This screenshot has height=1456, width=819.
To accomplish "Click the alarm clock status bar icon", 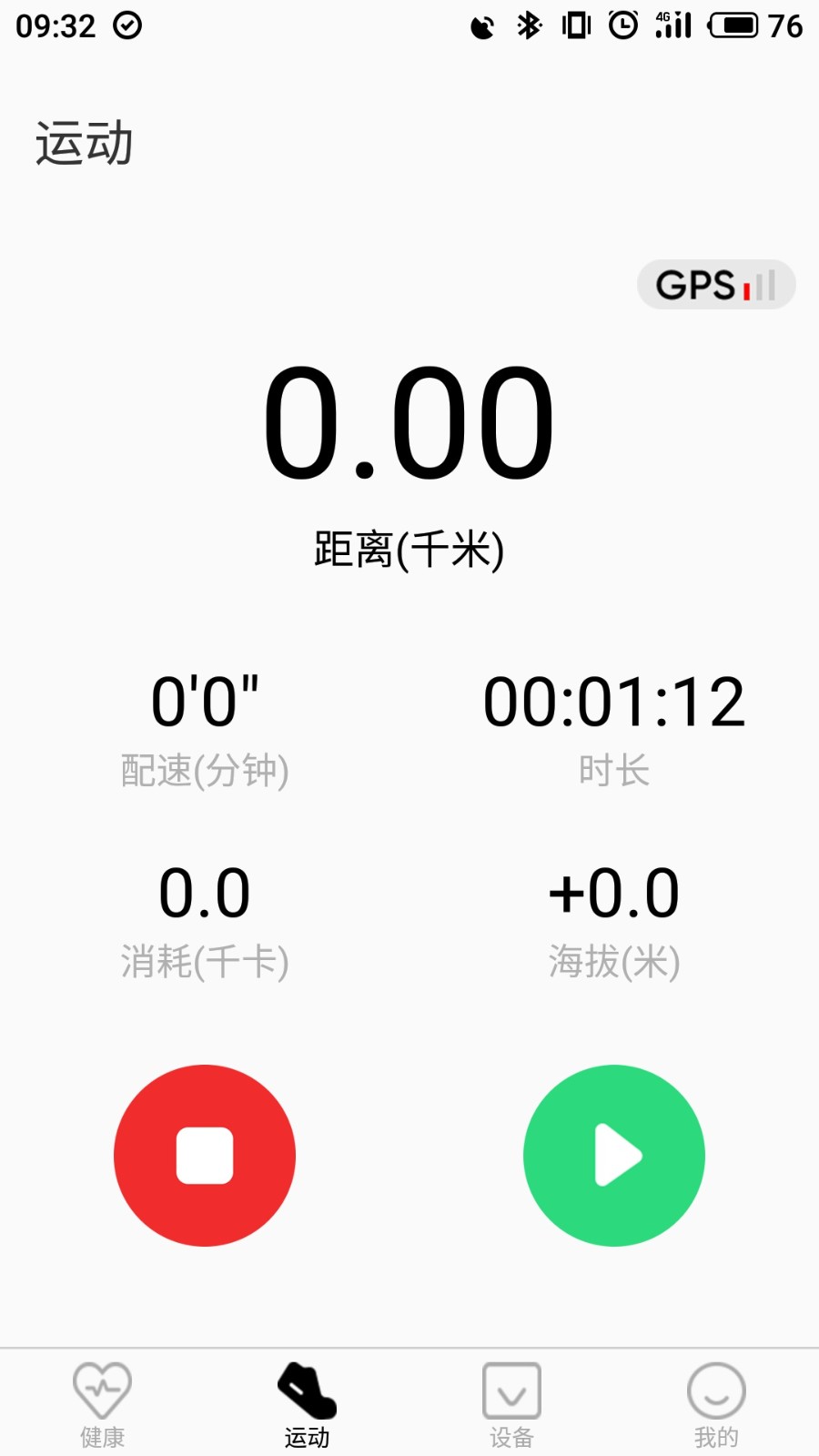I will point(623,26).
